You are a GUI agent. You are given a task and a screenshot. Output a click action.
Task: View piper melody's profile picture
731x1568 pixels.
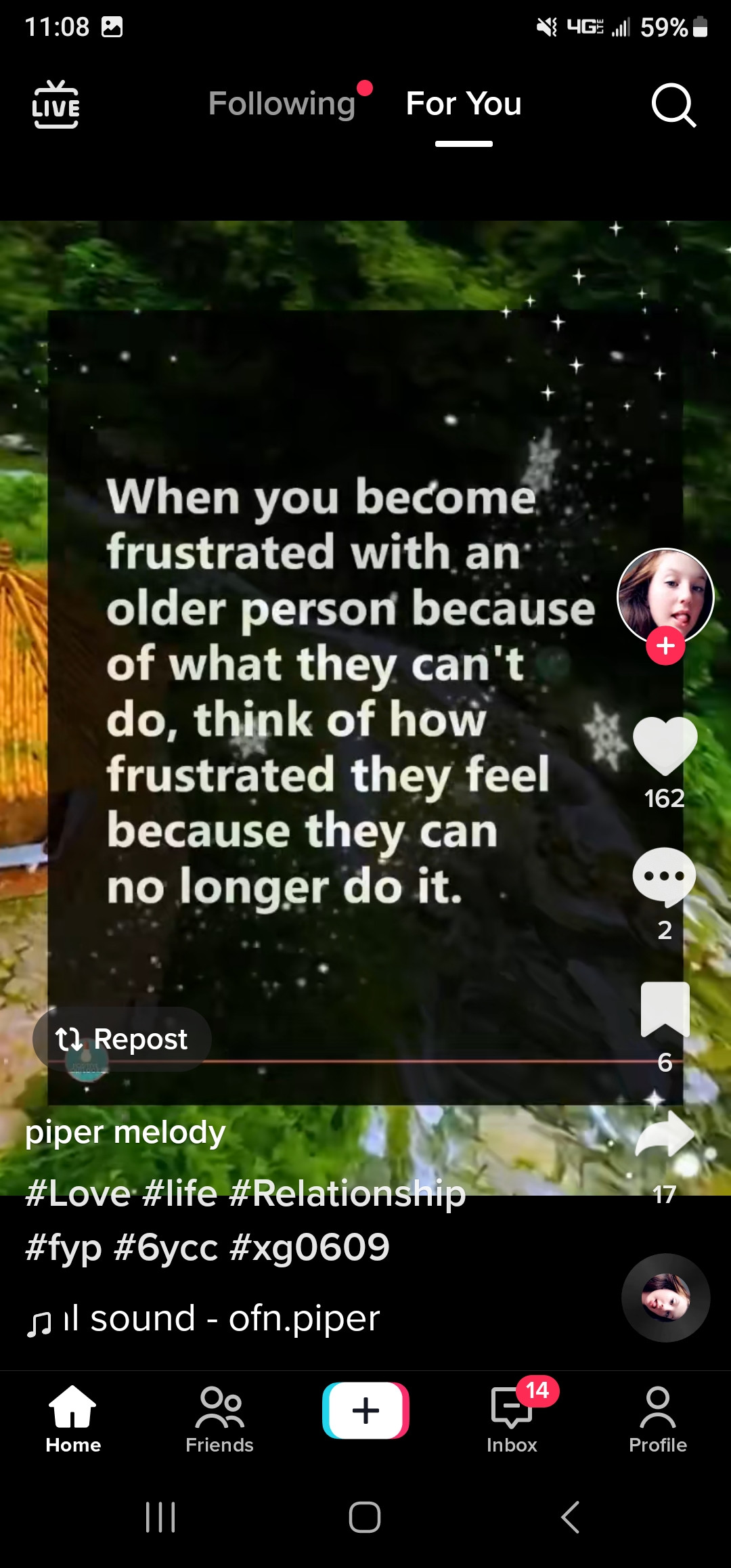pyautogui.click(x=665, y=594)
